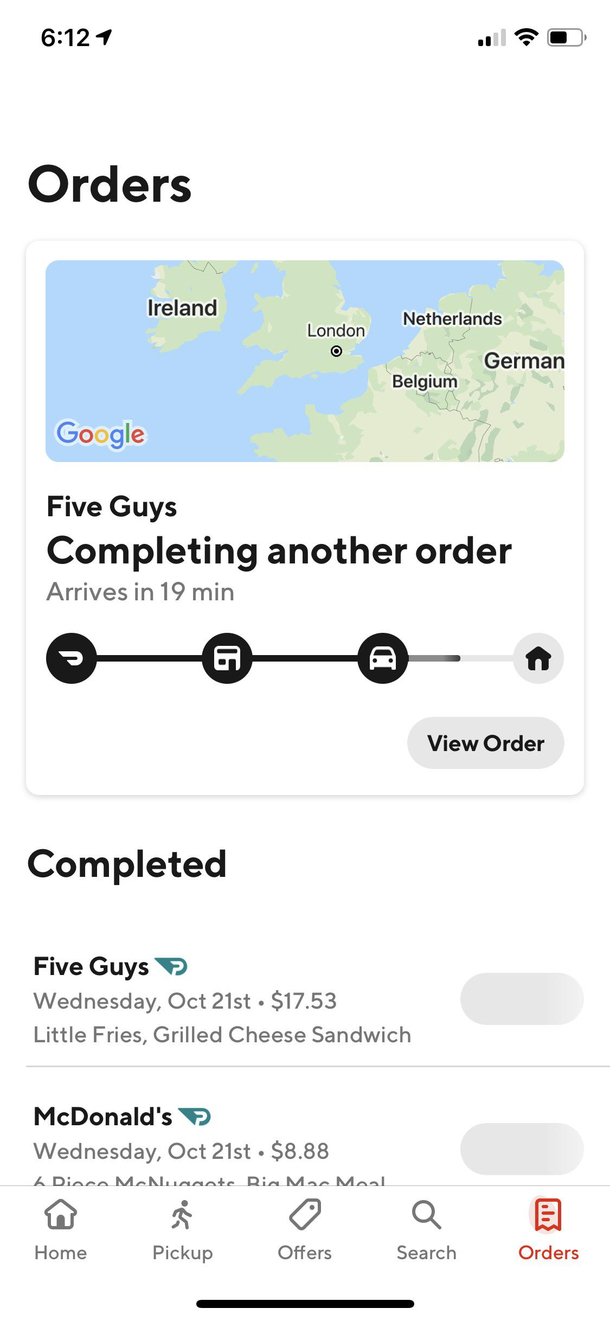Tap the button beside the McDonald's order
This screenshot has height=1321, width=610.
(x=521, y=1148)
